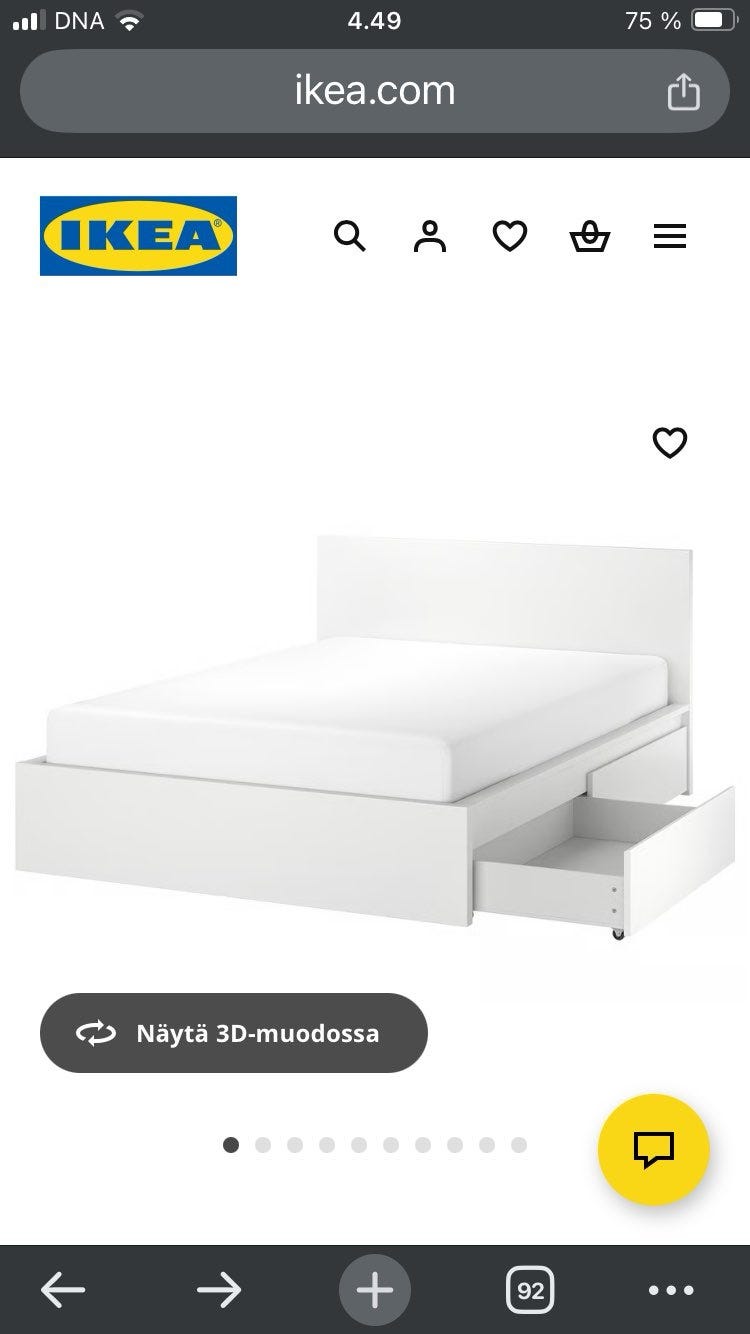Open the shopping basket
Image resolution: width=750 pixels, height=1334 pixels.
pos(590,237)
